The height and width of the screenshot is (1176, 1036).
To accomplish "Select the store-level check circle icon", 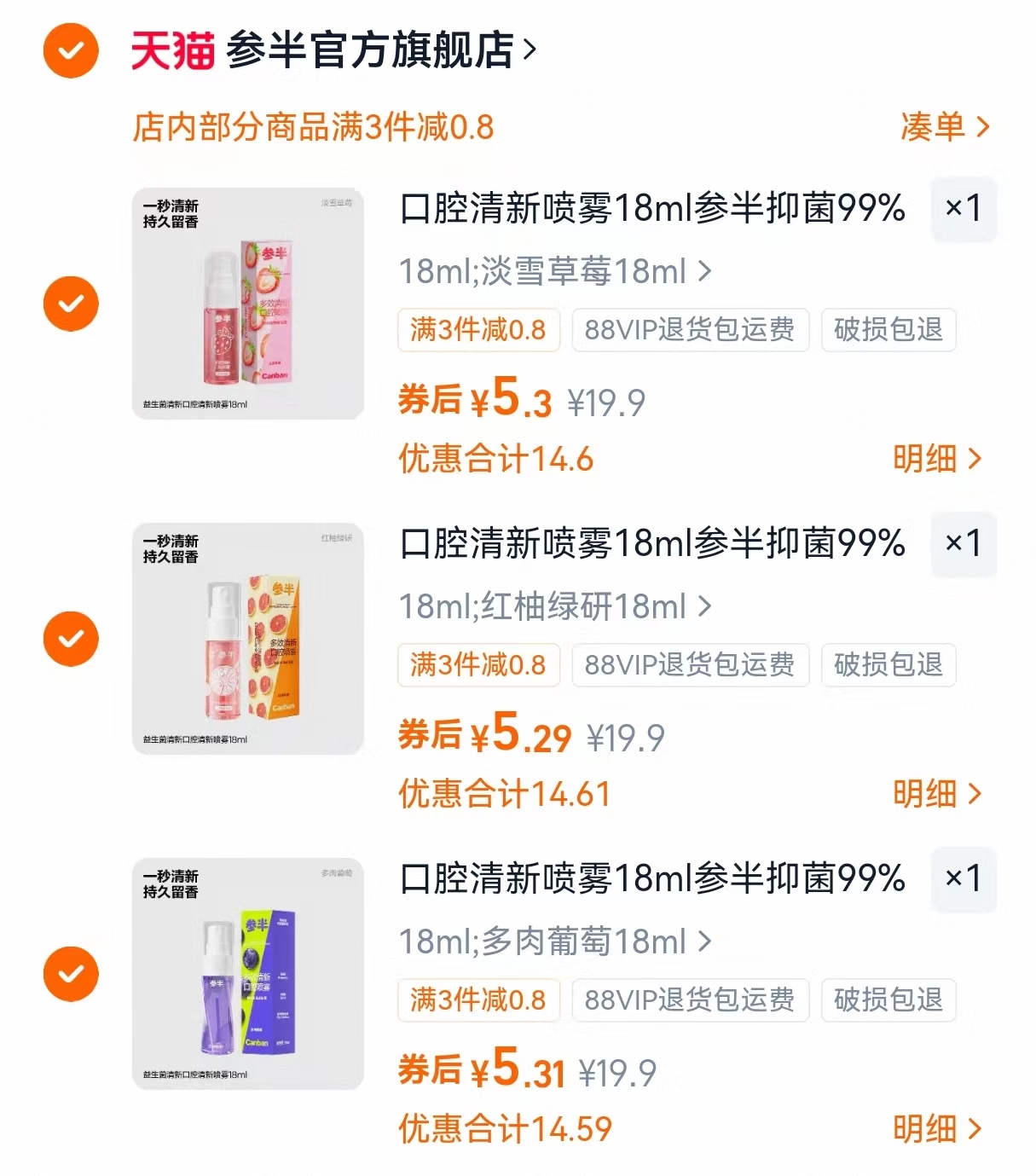I will [x=70, y=51].
